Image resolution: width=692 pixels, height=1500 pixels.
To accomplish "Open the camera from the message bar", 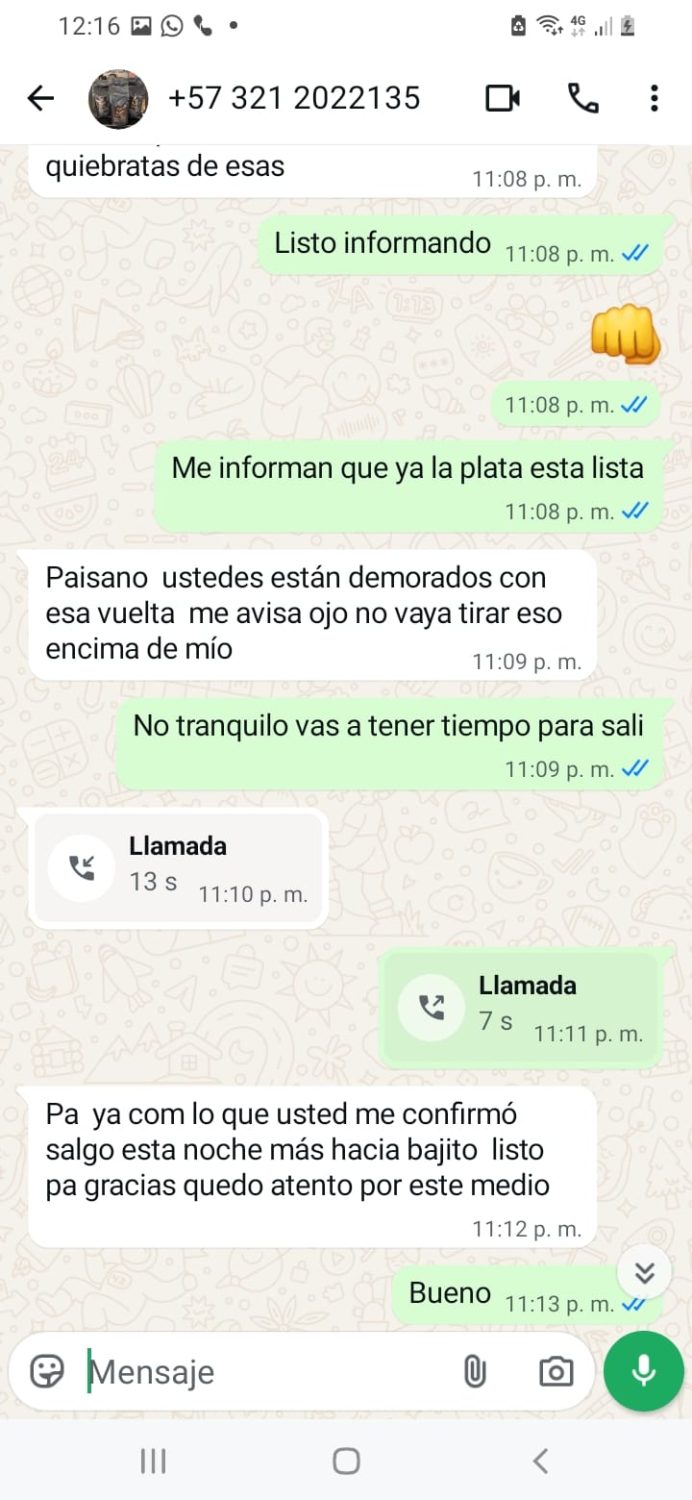I will [x=555, y=1372].
